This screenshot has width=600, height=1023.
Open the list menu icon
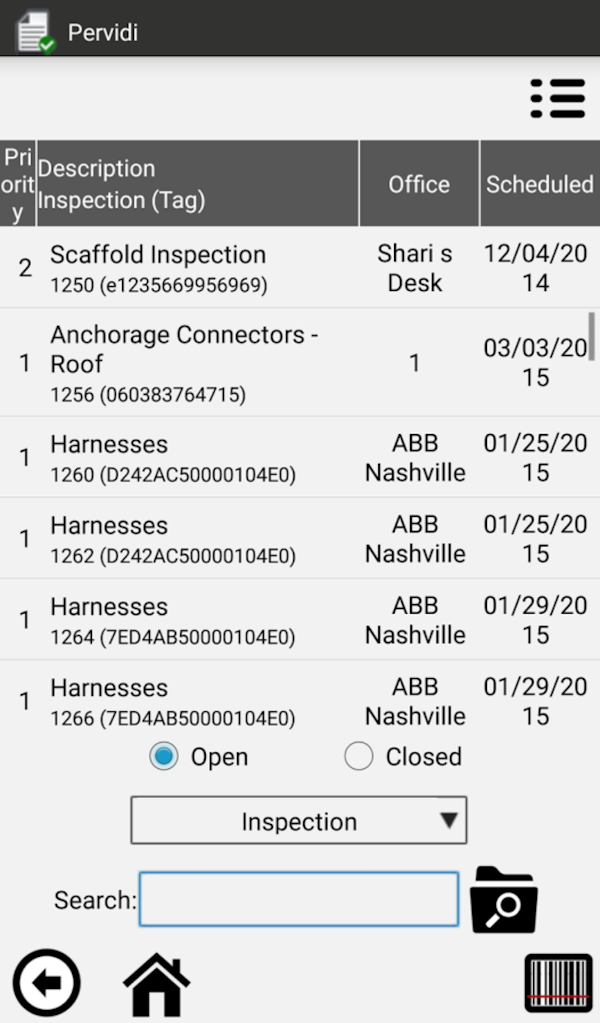click(x=557, y=98)
